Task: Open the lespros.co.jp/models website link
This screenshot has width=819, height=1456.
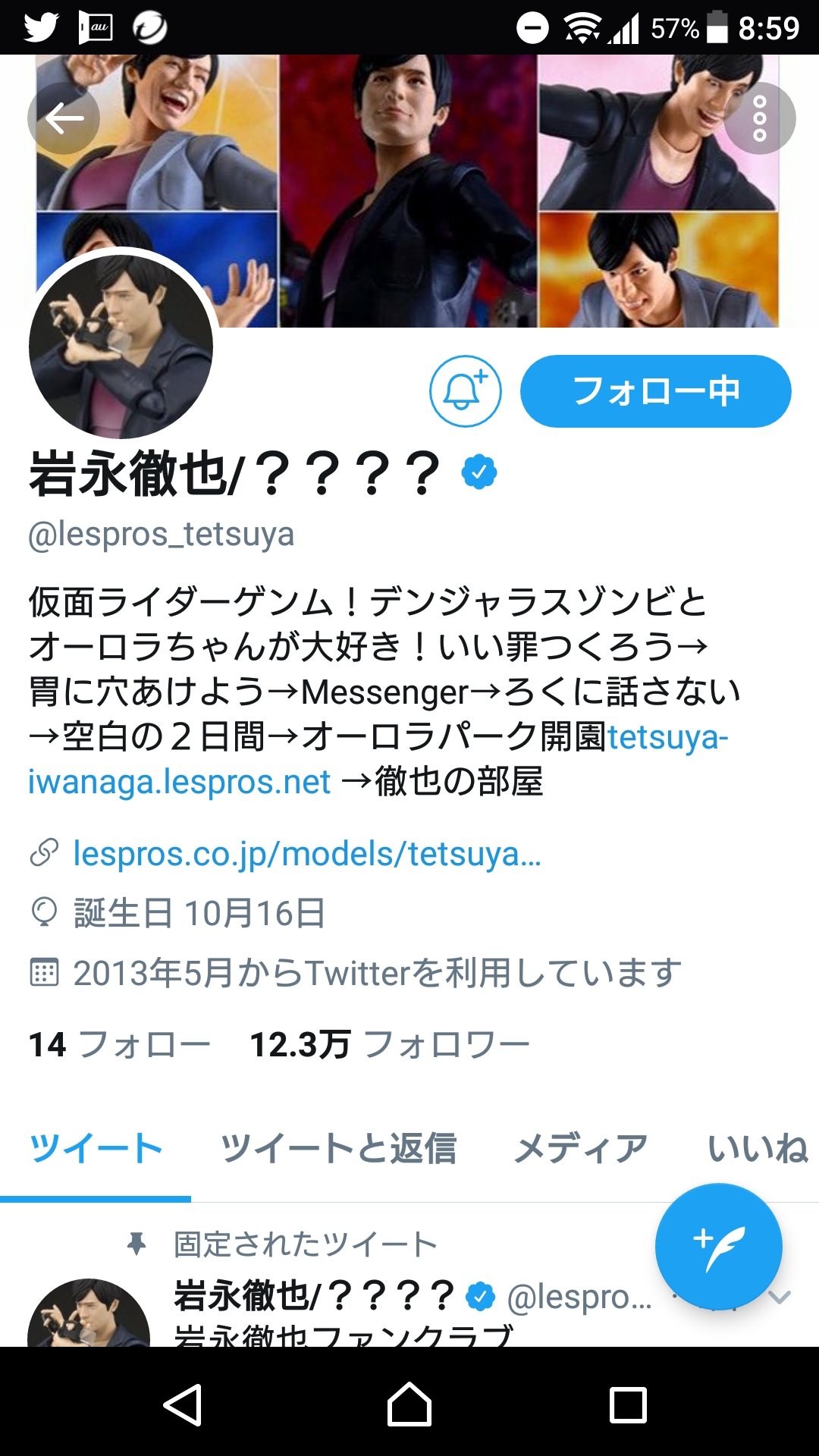Action: pyautogui.click(x=307, y=854)
